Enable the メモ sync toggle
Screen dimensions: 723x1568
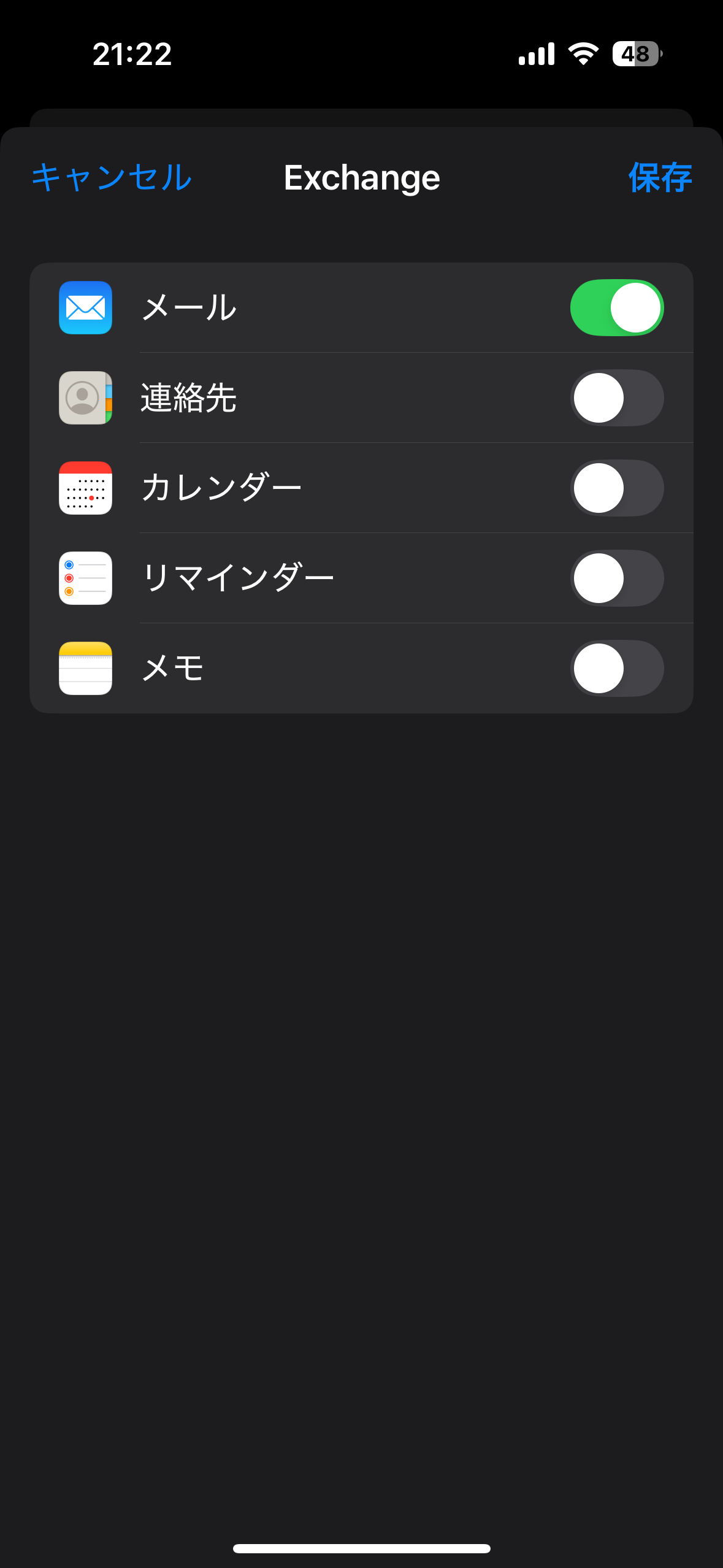[617, 668]
